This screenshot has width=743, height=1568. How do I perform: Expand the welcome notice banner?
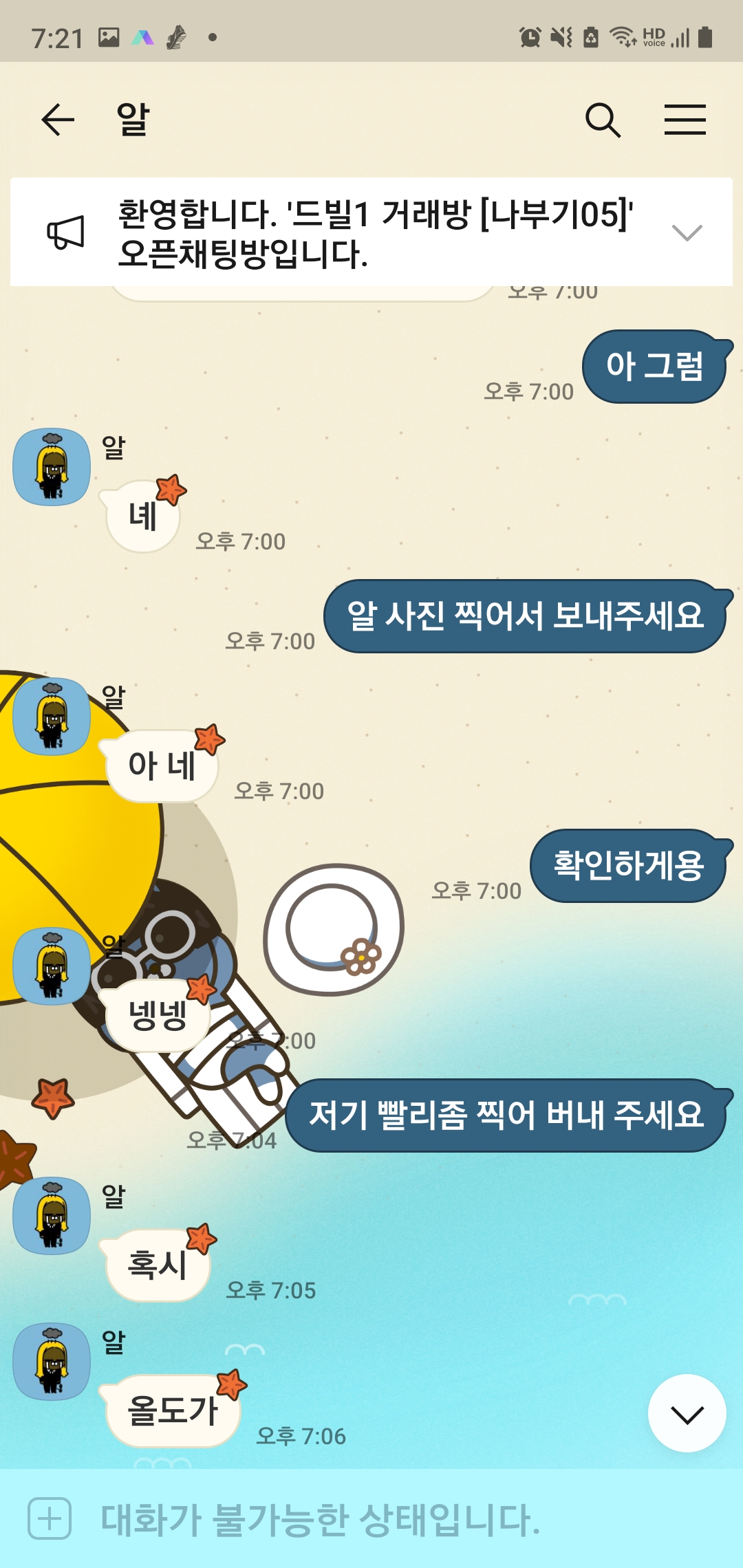(x=687, y=232)
